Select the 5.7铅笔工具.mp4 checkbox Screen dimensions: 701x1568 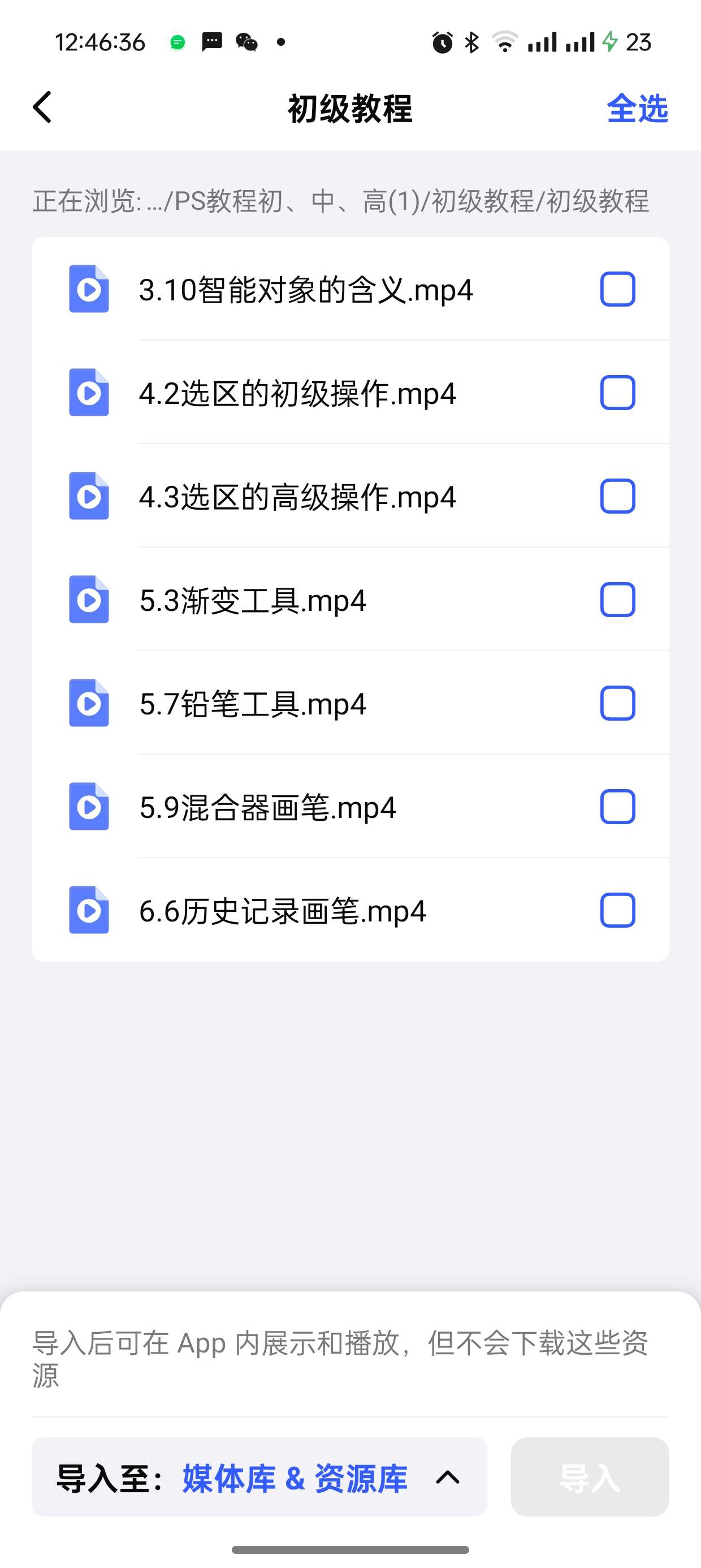(x=618, y=703)
